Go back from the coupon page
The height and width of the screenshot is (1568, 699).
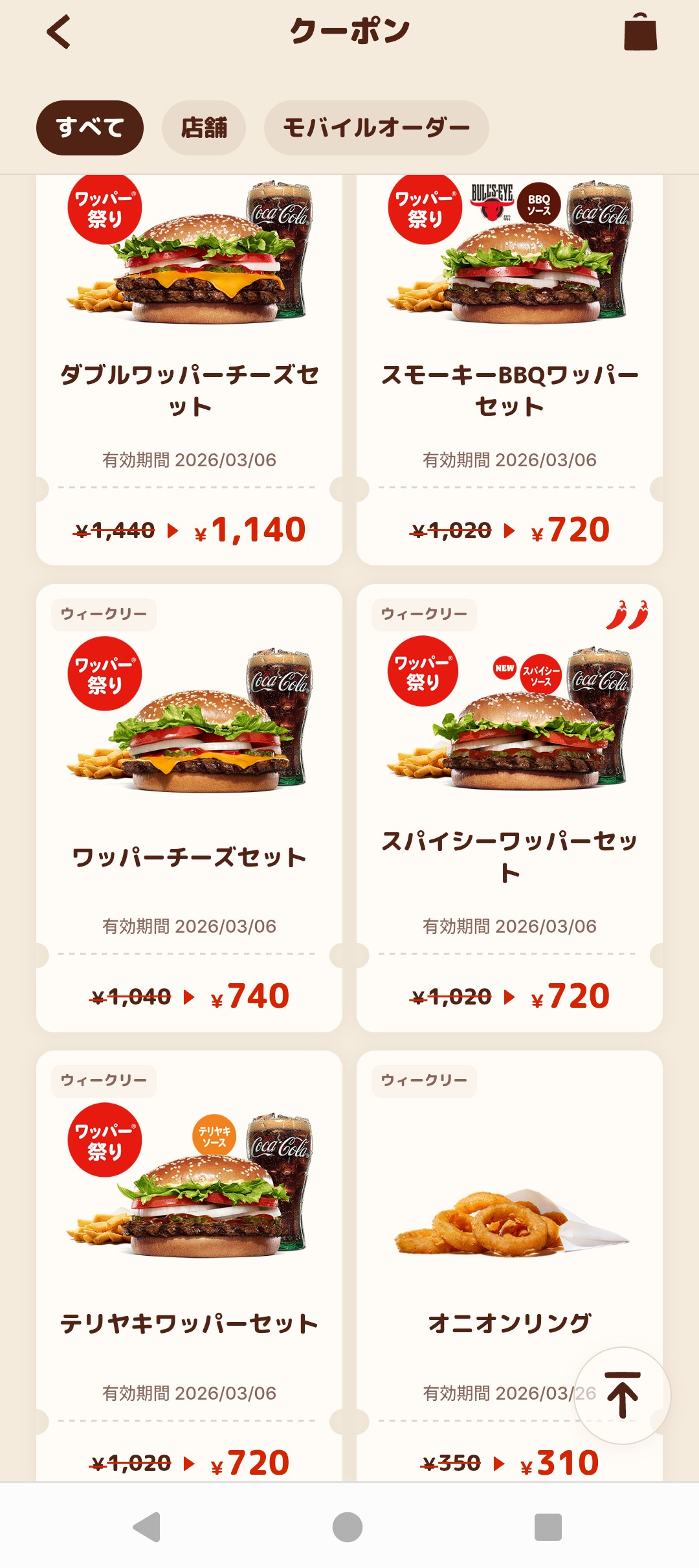click(59, 32)
